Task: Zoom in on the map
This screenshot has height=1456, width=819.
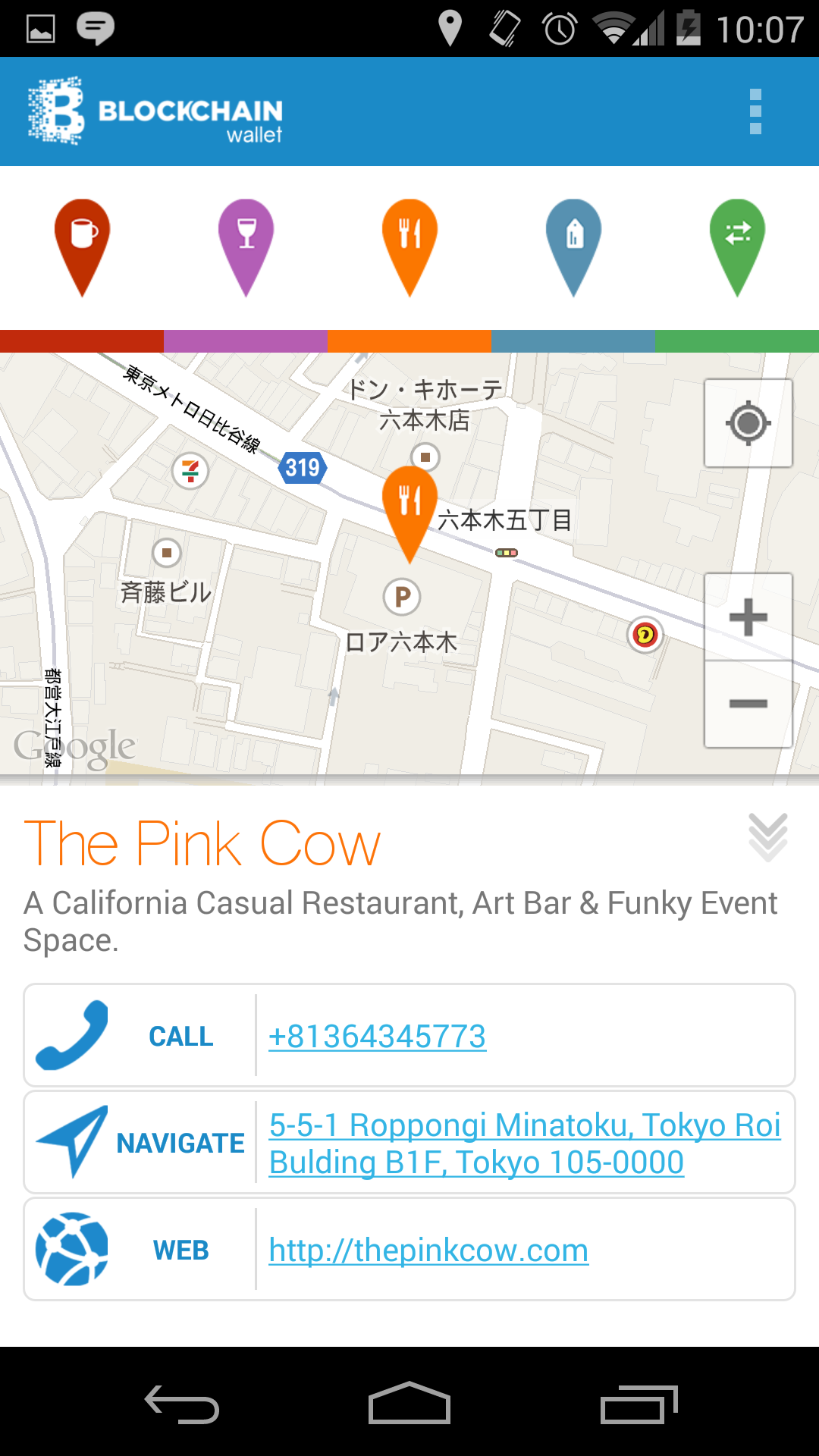Action: 748,617
